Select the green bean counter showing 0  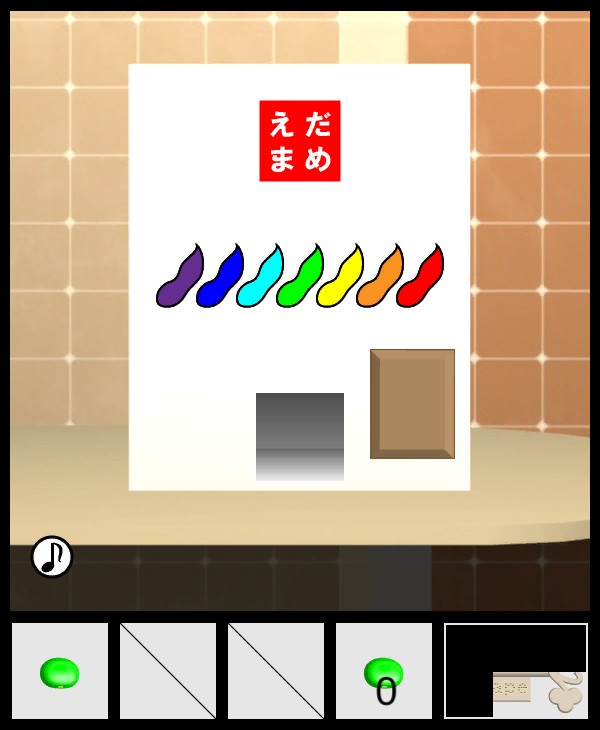384,672
